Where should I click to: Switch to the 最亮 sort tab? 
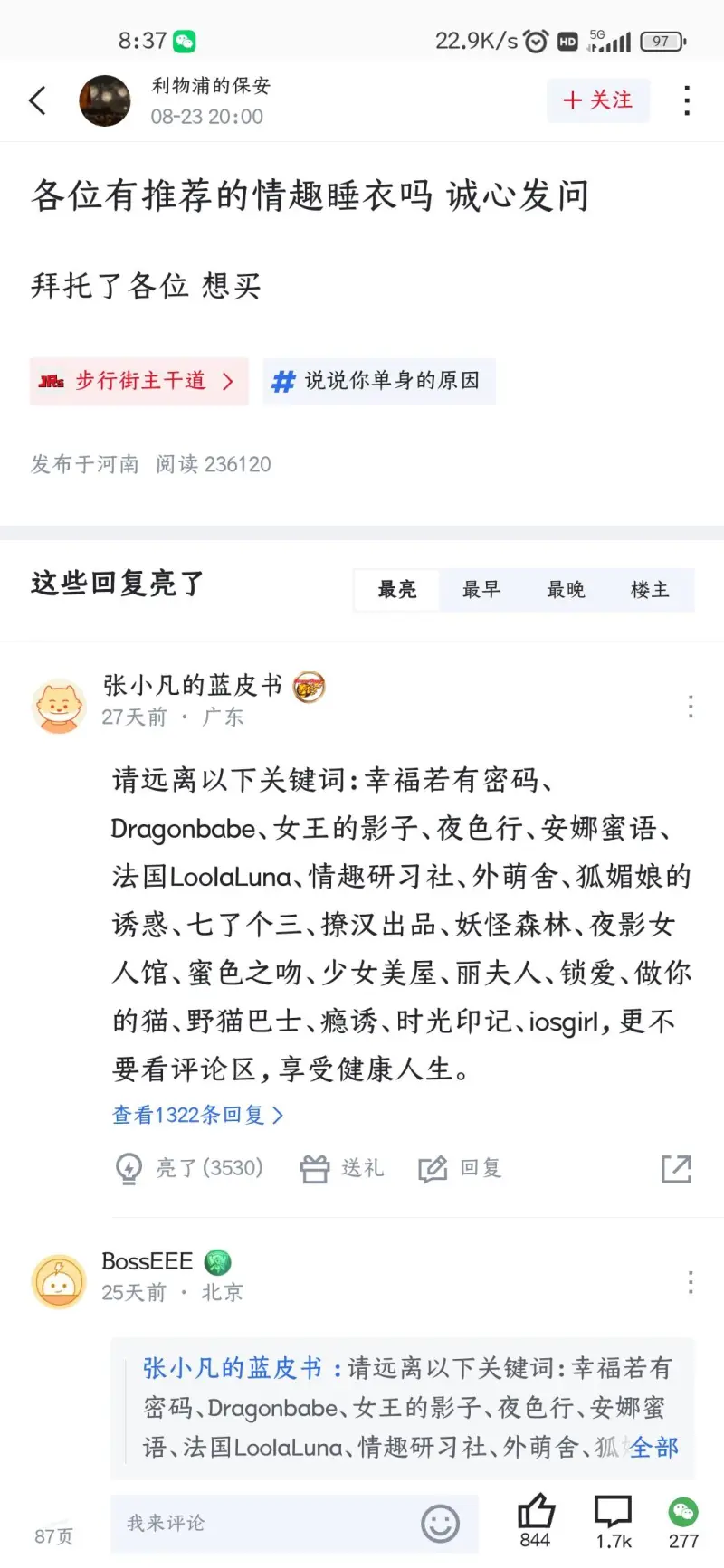pos(396,590)
